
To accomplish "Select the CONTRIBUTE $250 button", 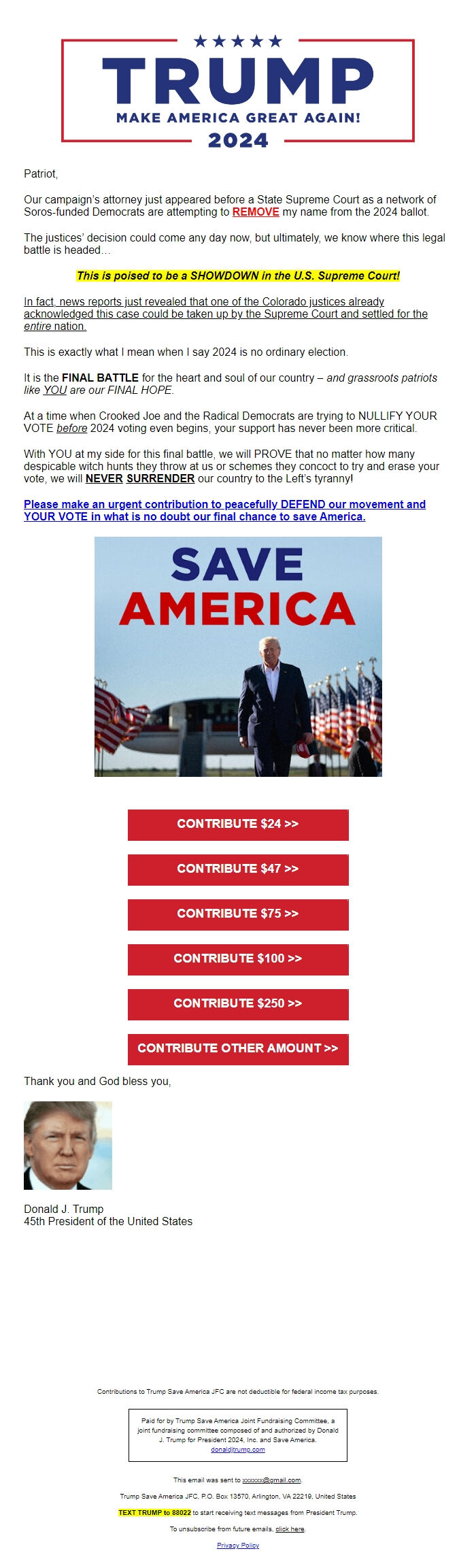I will [238, 1004].
